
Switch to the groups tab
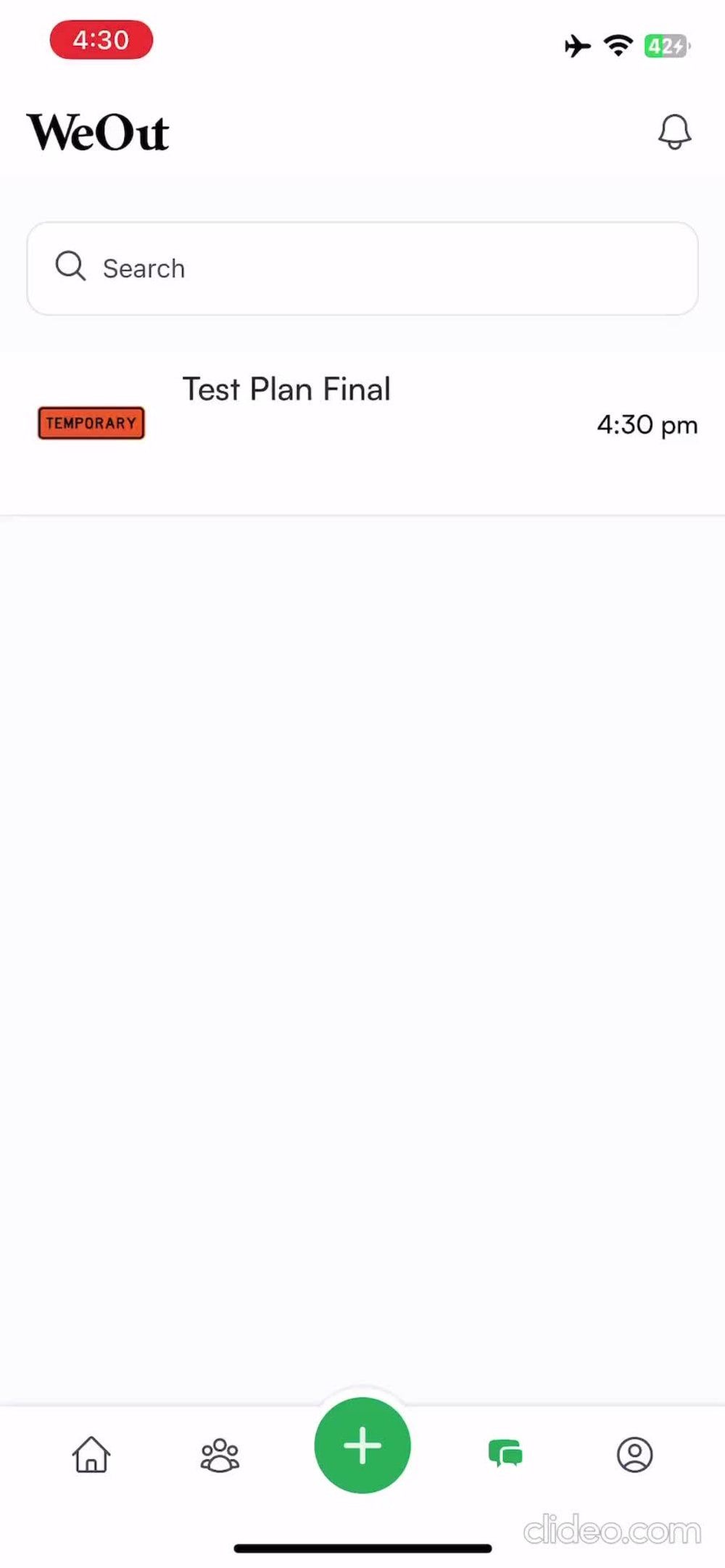click(x=220, y=1454)
